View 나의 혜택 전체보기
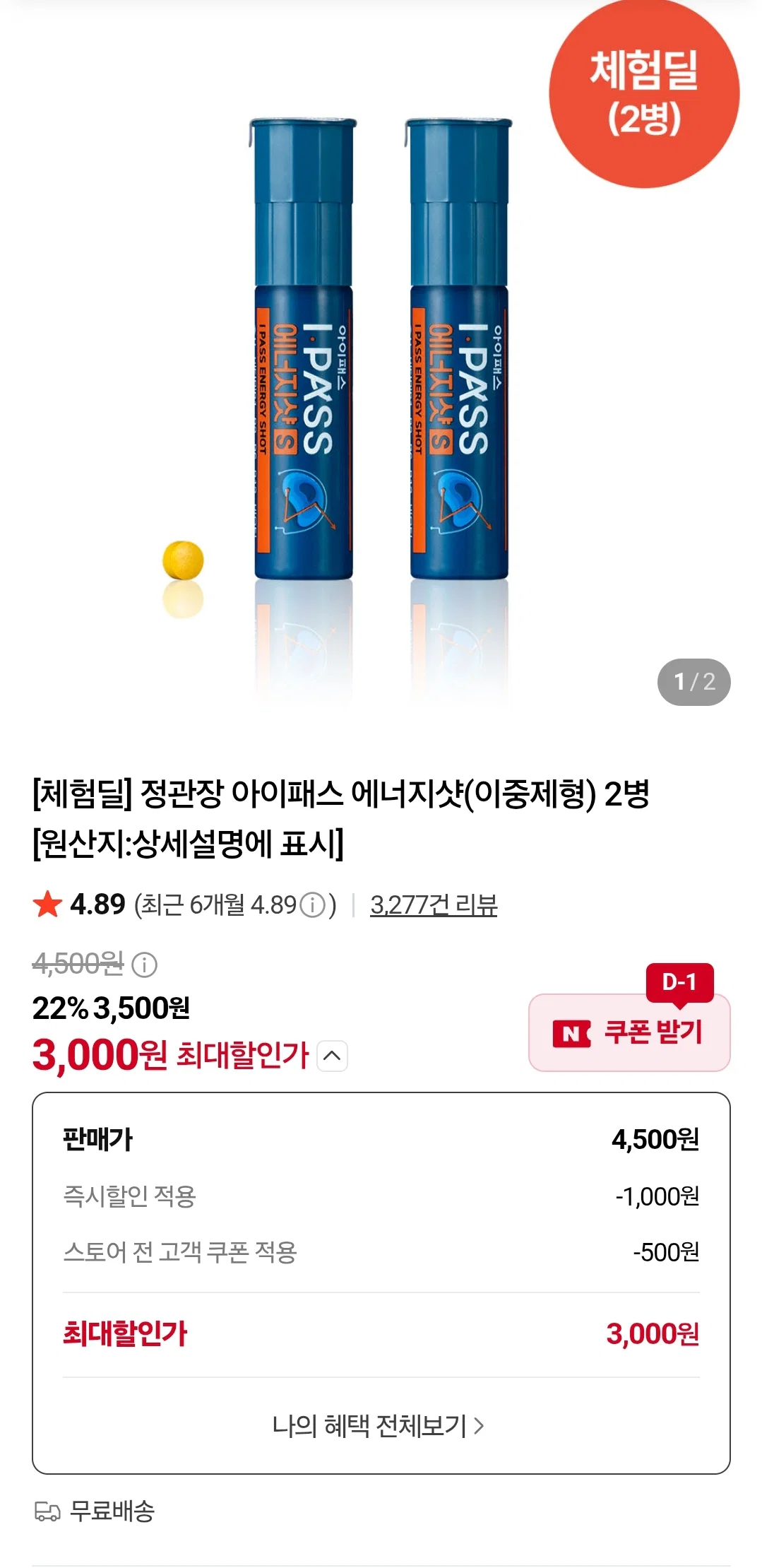762x1568 pixels. click(x=379, y=1426)
